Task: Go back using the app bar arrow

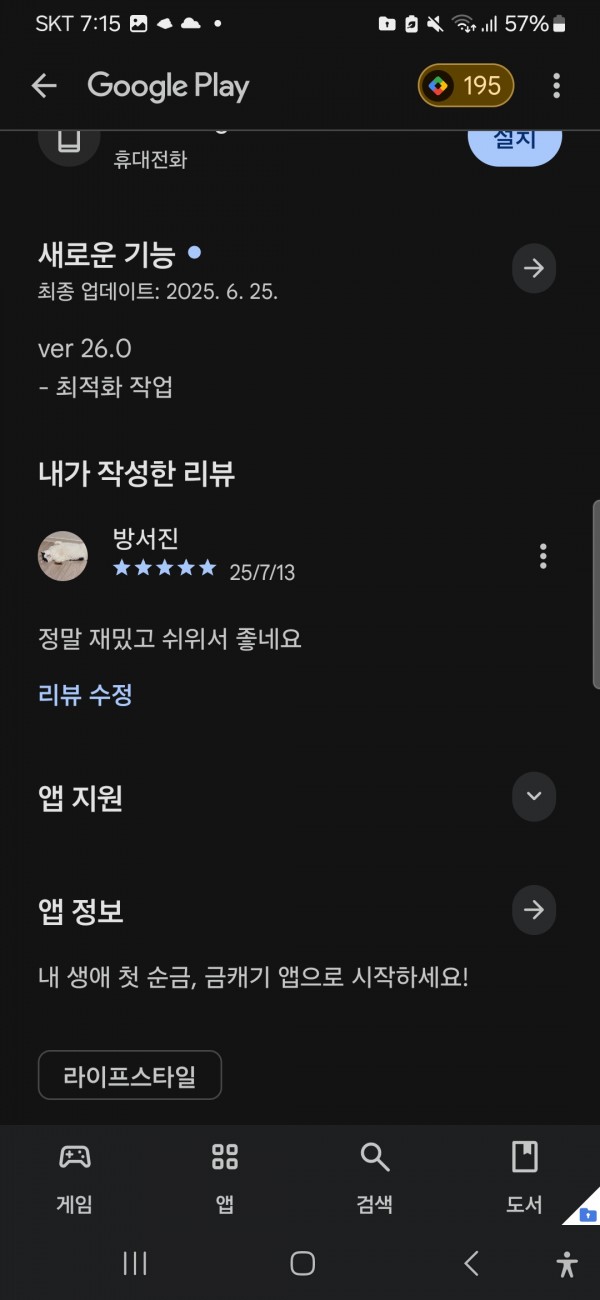Action: [x=44, y=86]
